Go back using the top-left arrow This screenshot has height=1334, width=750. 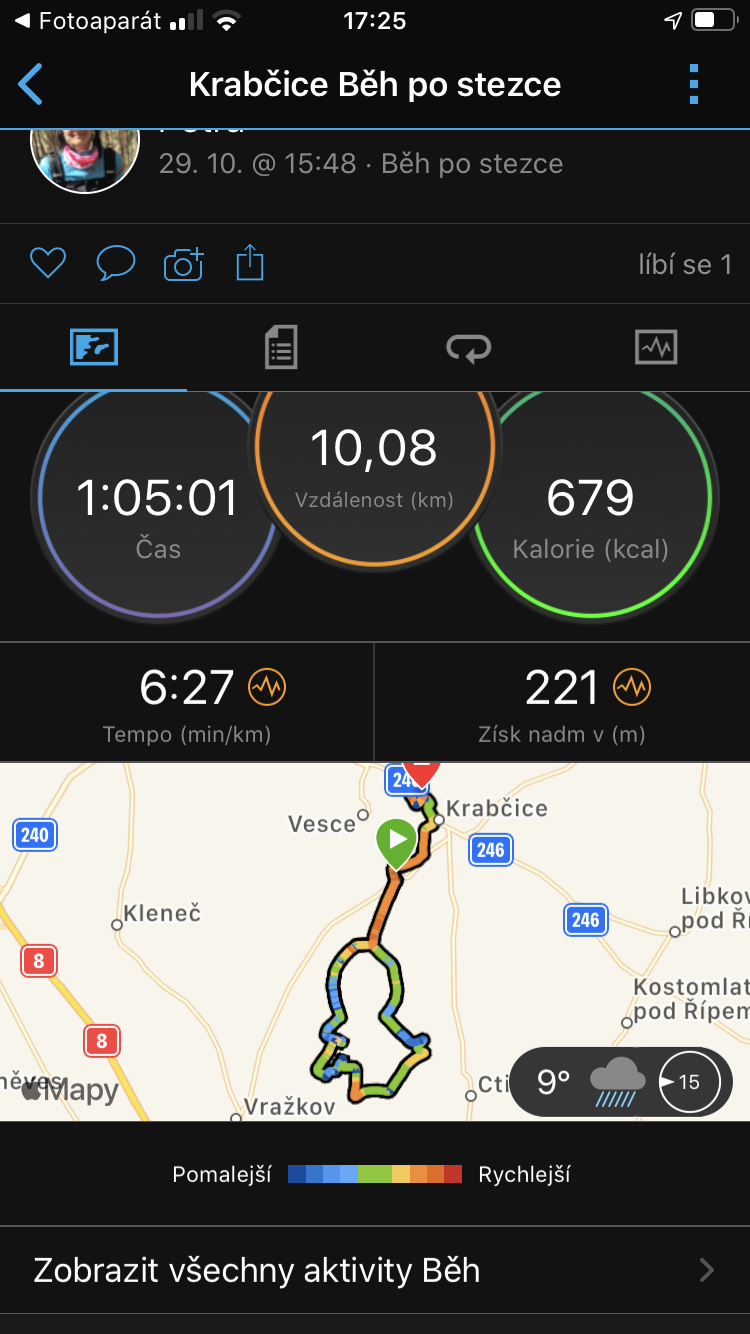point(31,85)
